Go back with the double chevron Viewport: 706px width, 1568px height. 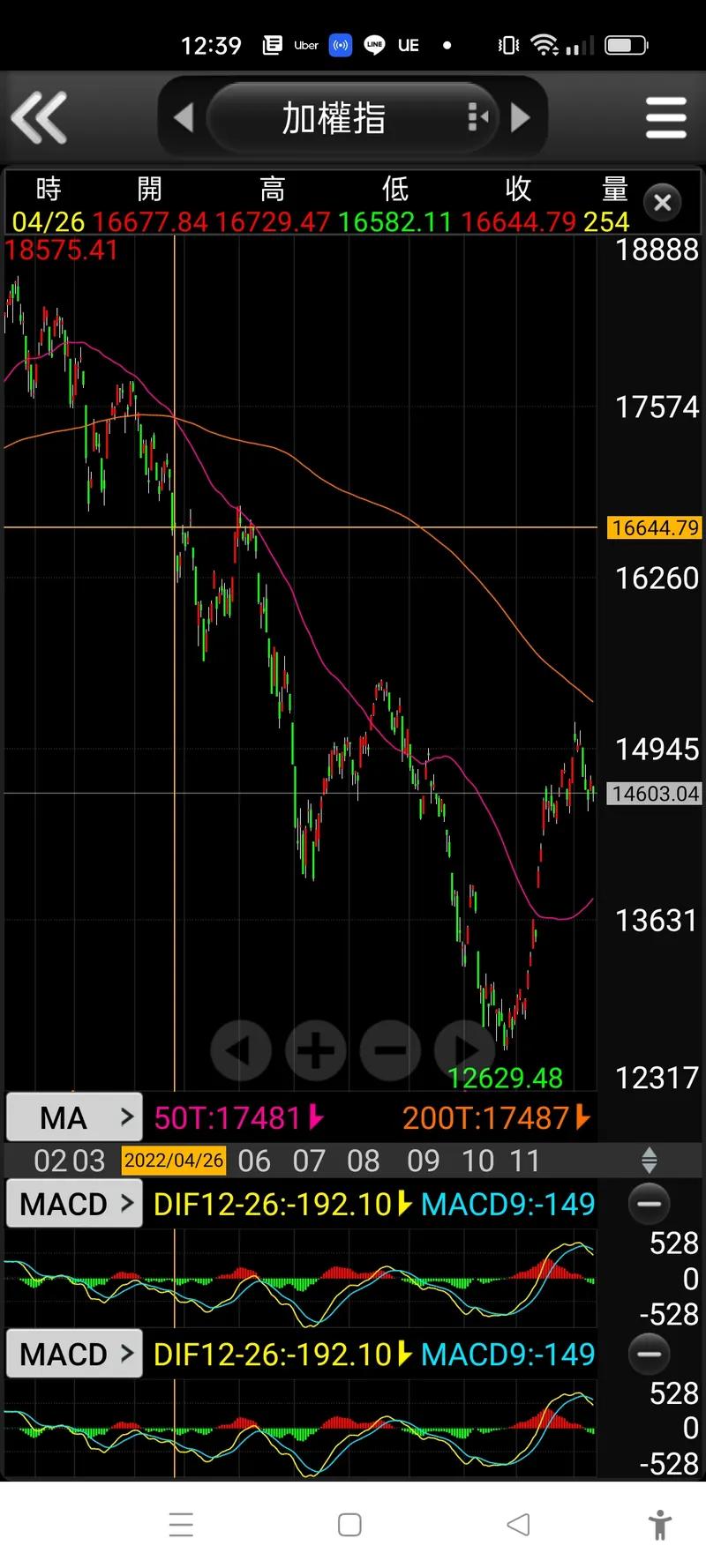tap(39, 117)
